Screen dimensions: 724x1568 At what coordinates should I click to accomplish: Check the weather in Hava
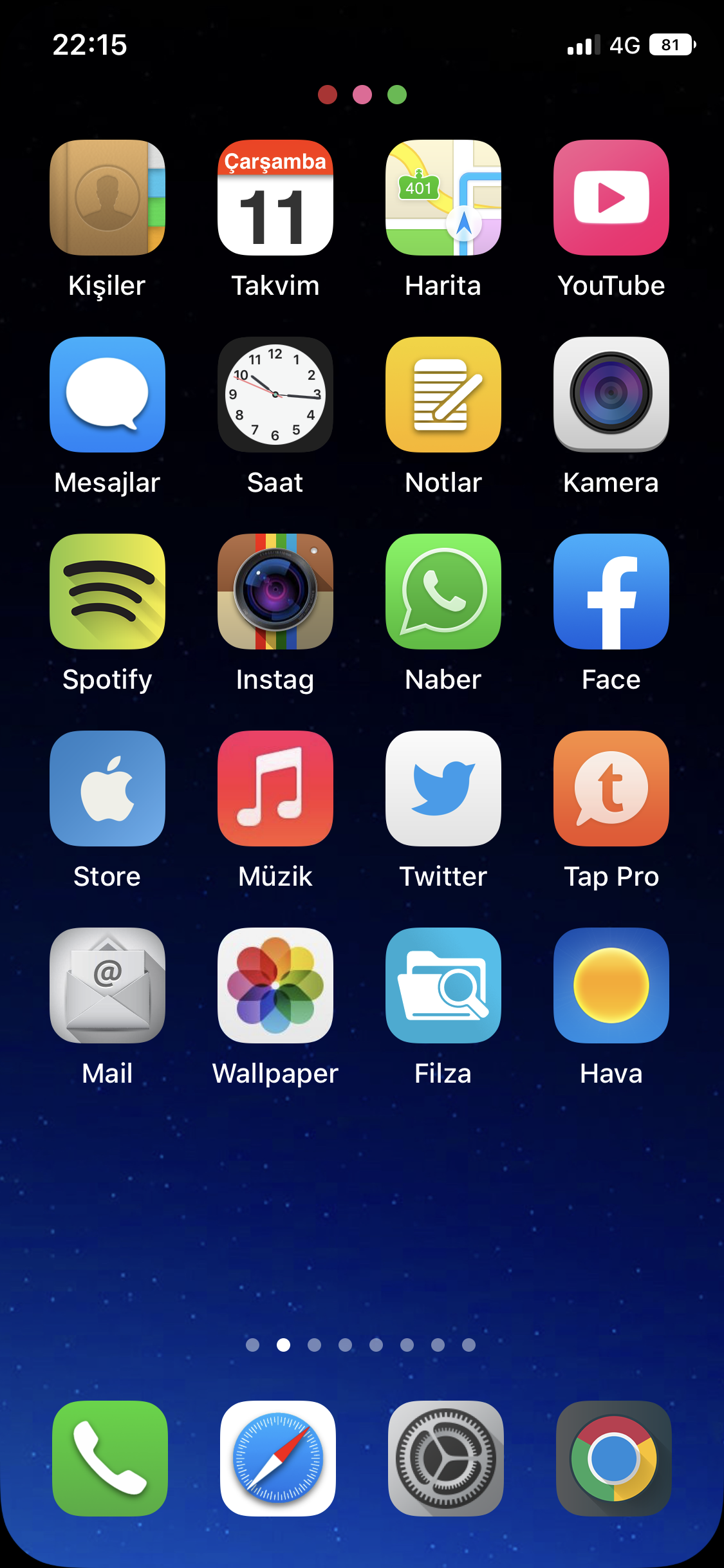pos(611,985)
